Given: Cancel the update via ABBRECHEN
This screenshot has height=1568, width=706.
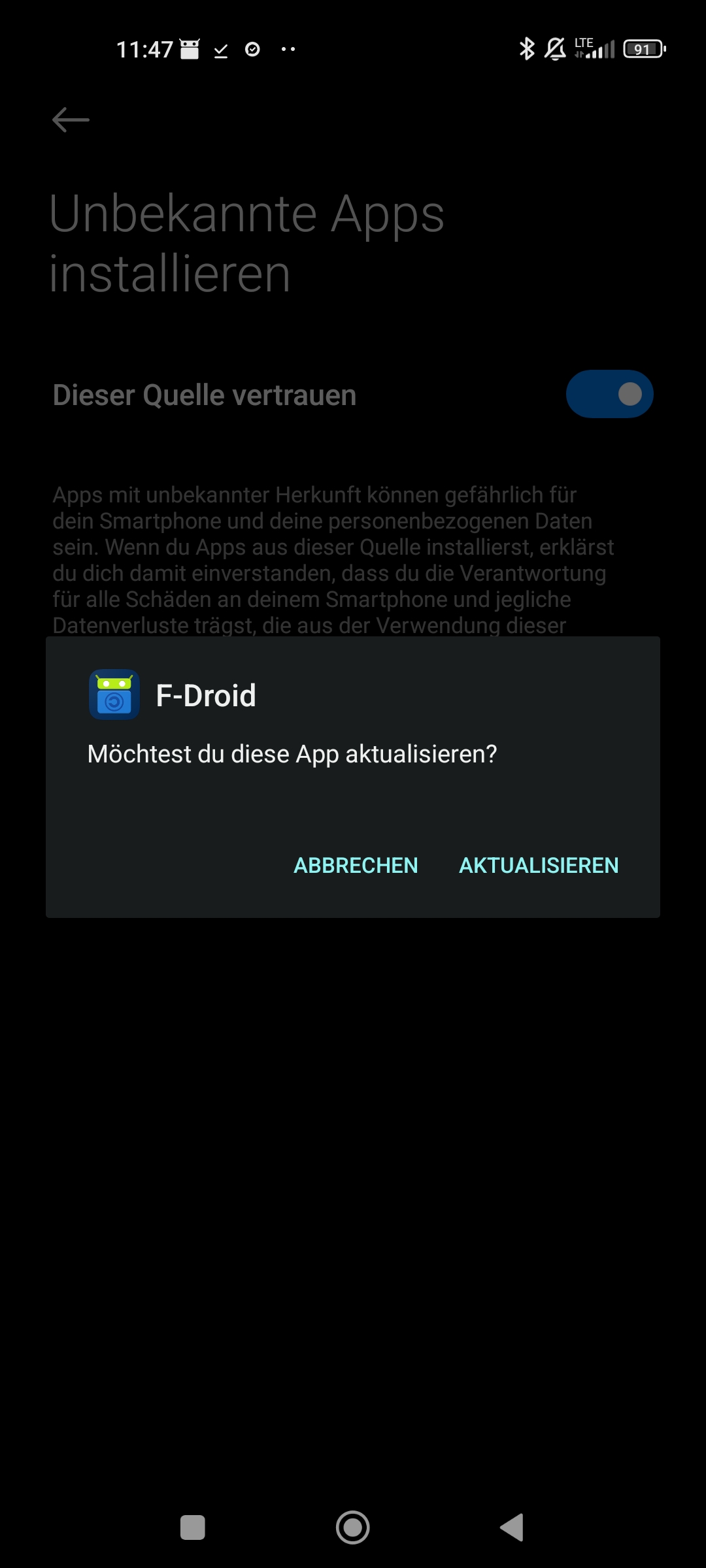Looking at the screenshot, I should pos(356,865).
